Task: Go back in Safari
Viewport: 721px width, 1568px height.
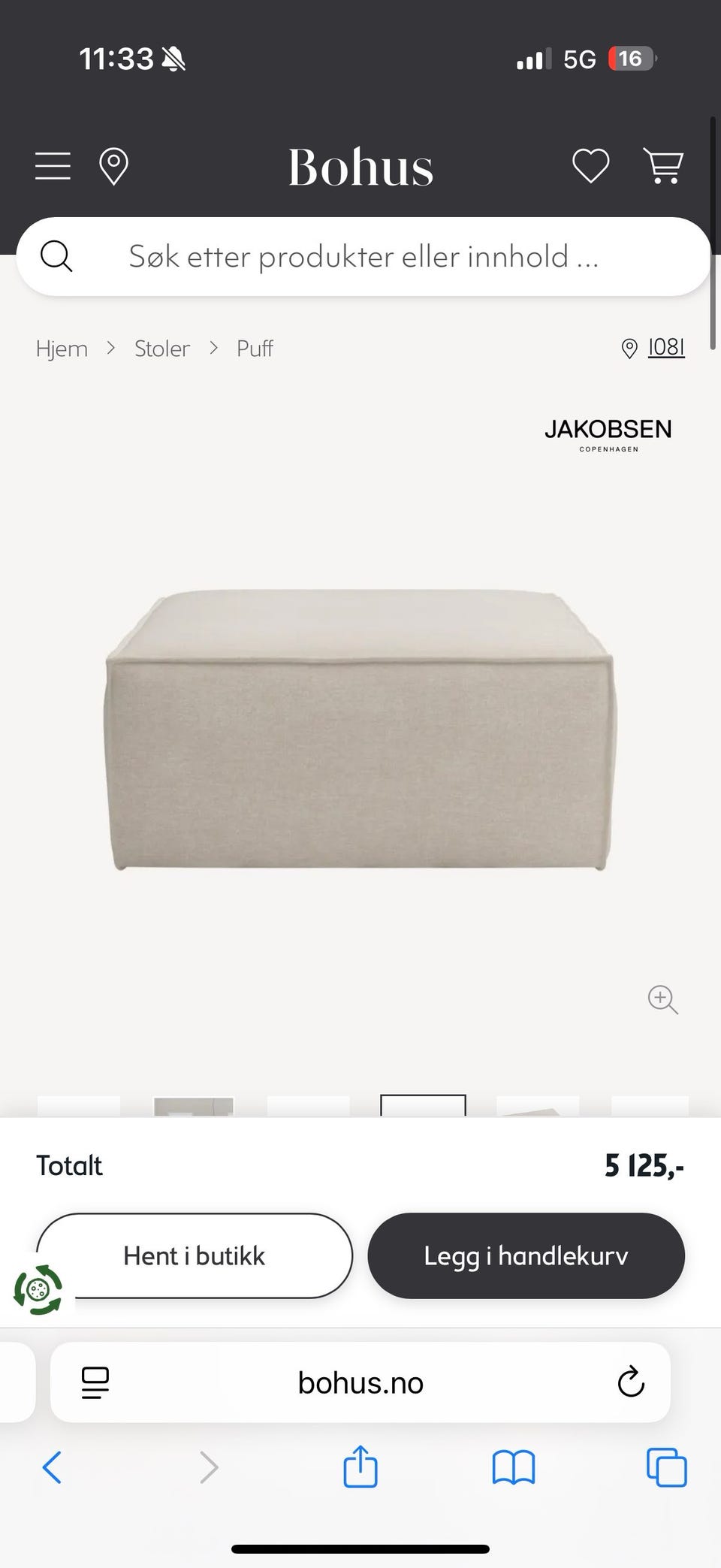Action: click(52, 1467)
